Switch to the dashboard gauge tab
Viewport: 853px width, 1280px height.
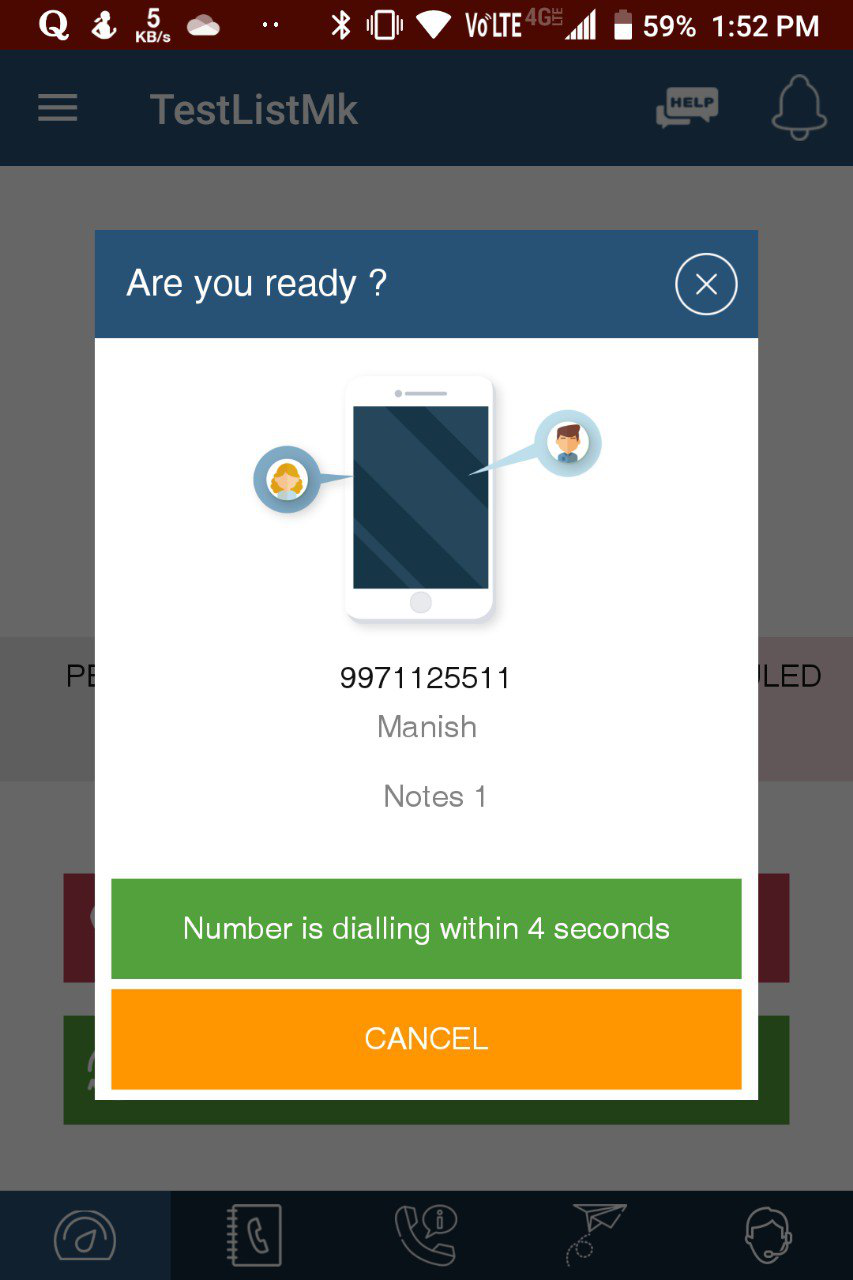(x=85, y=1236)
